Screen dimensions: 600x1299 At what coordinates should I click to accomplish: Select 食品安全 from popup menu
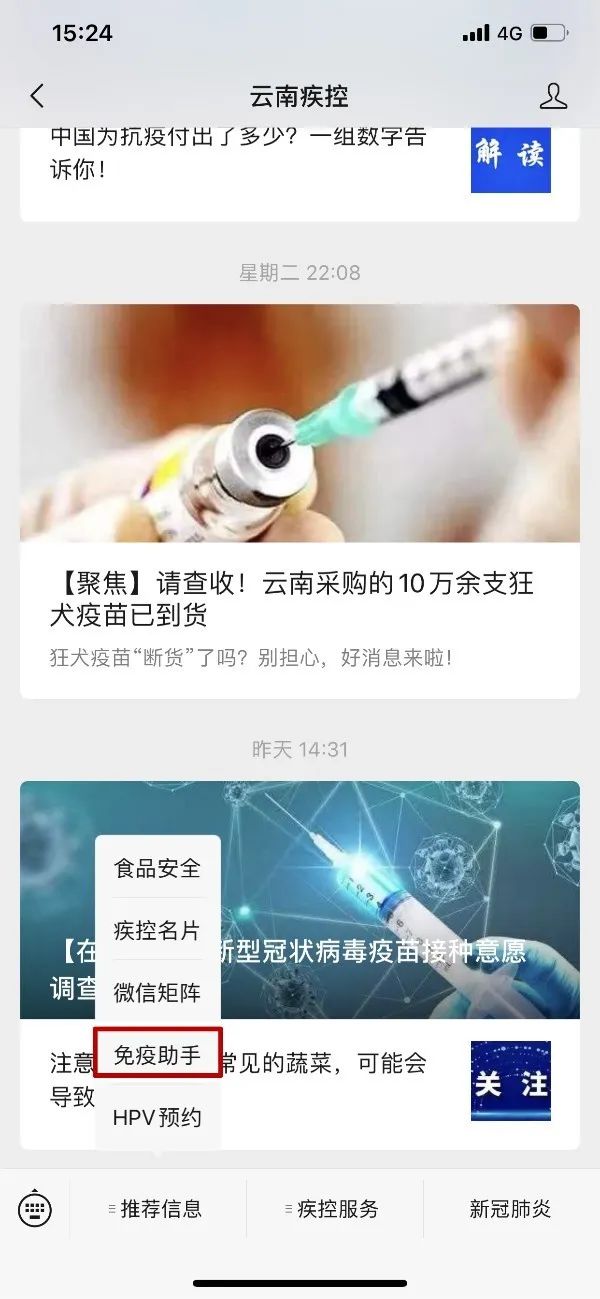tap(157, 868)
